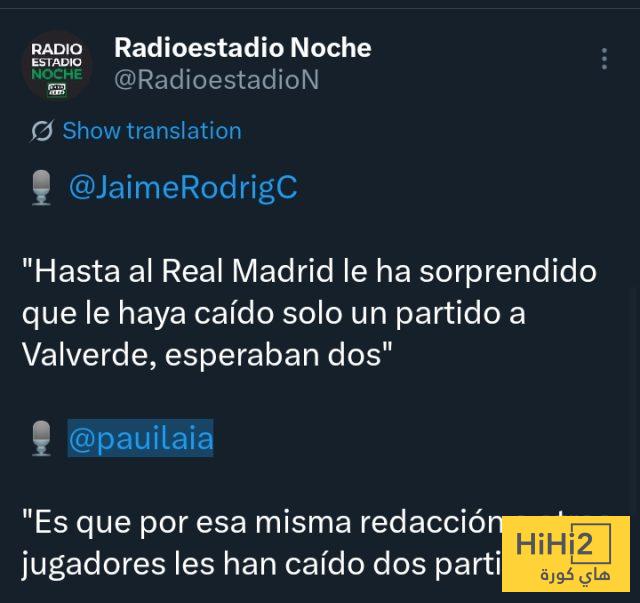Screen dimensions: 640x603
Task: Open the @pauilaia mention
Action: click(x=140, y=439)
